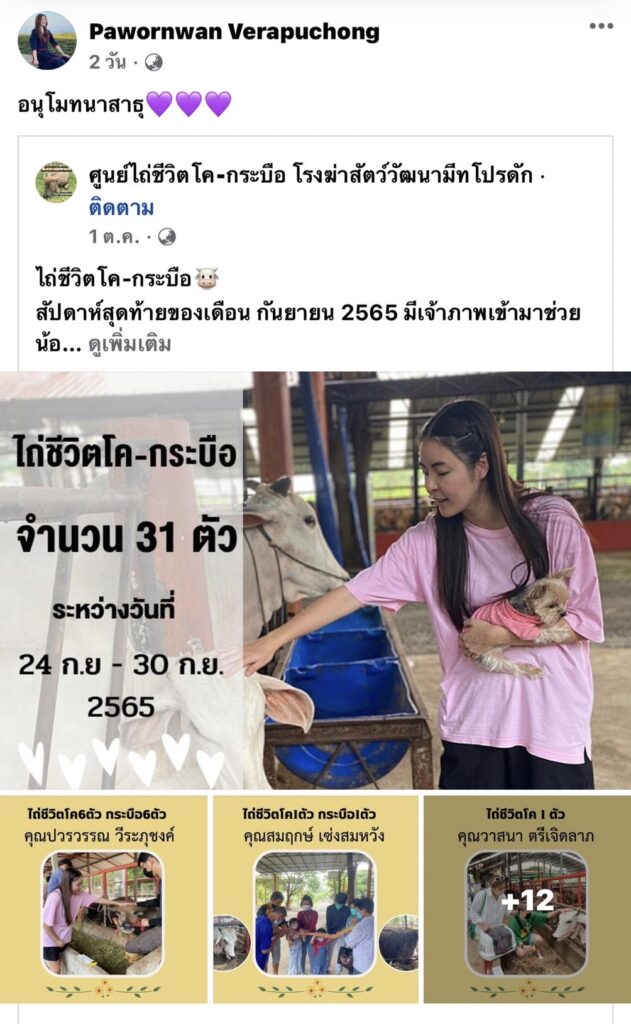Open the photo of คุณปวรวรรณ วีระภุชงค์
631x1024 pixels.
point(103,900)
